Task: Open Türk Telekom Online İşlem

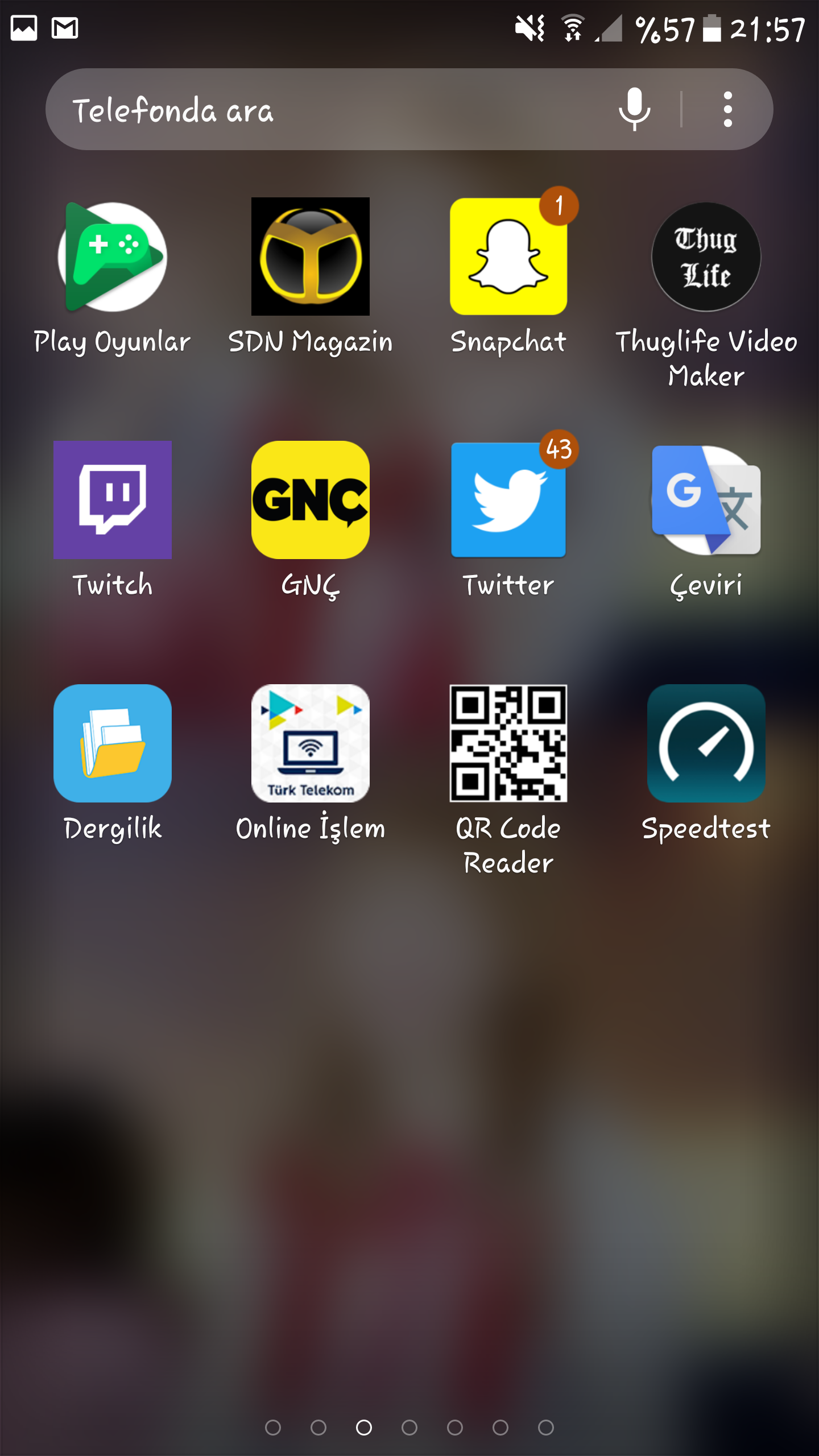Action: 311,743
